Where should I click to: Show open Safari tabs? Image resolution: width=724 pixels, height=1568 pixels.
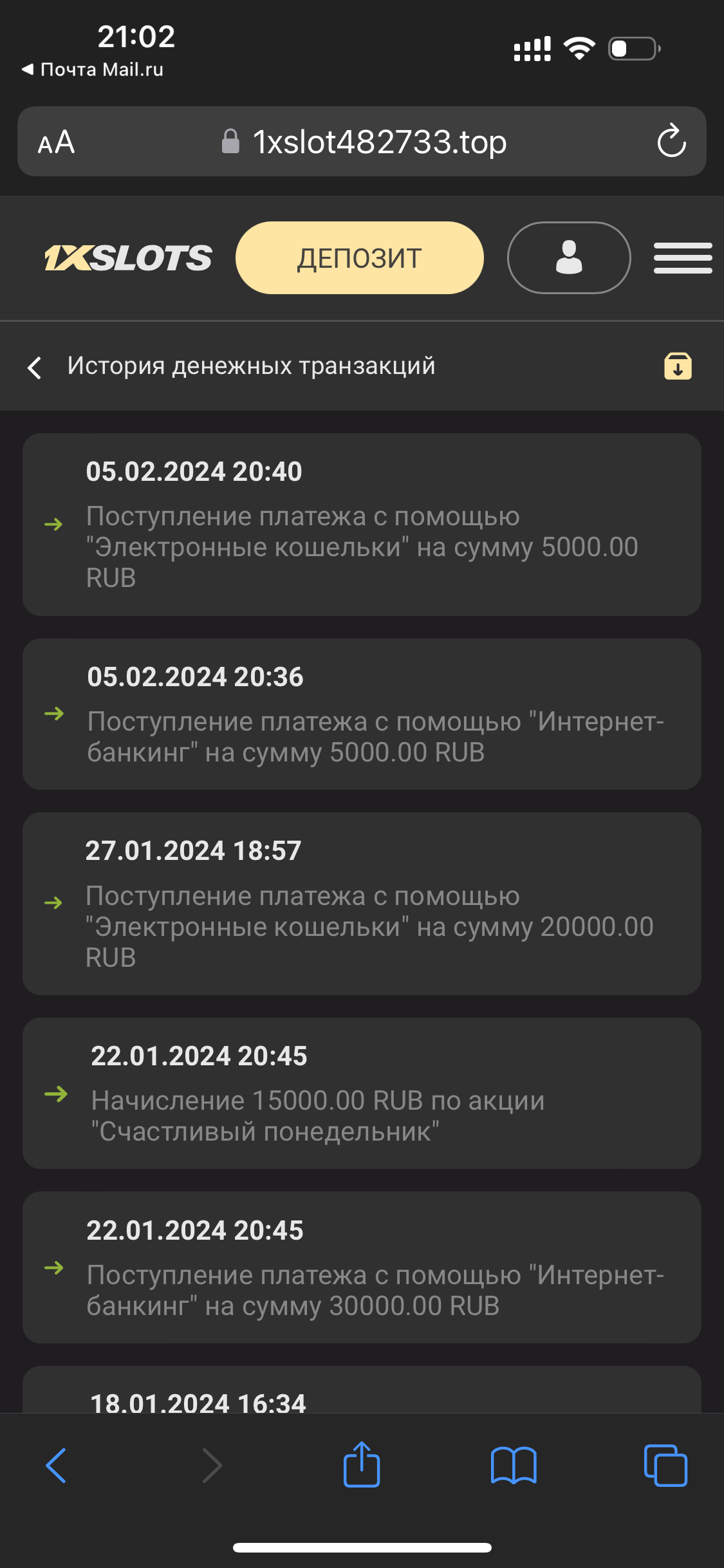click(x=665, y=1466)
